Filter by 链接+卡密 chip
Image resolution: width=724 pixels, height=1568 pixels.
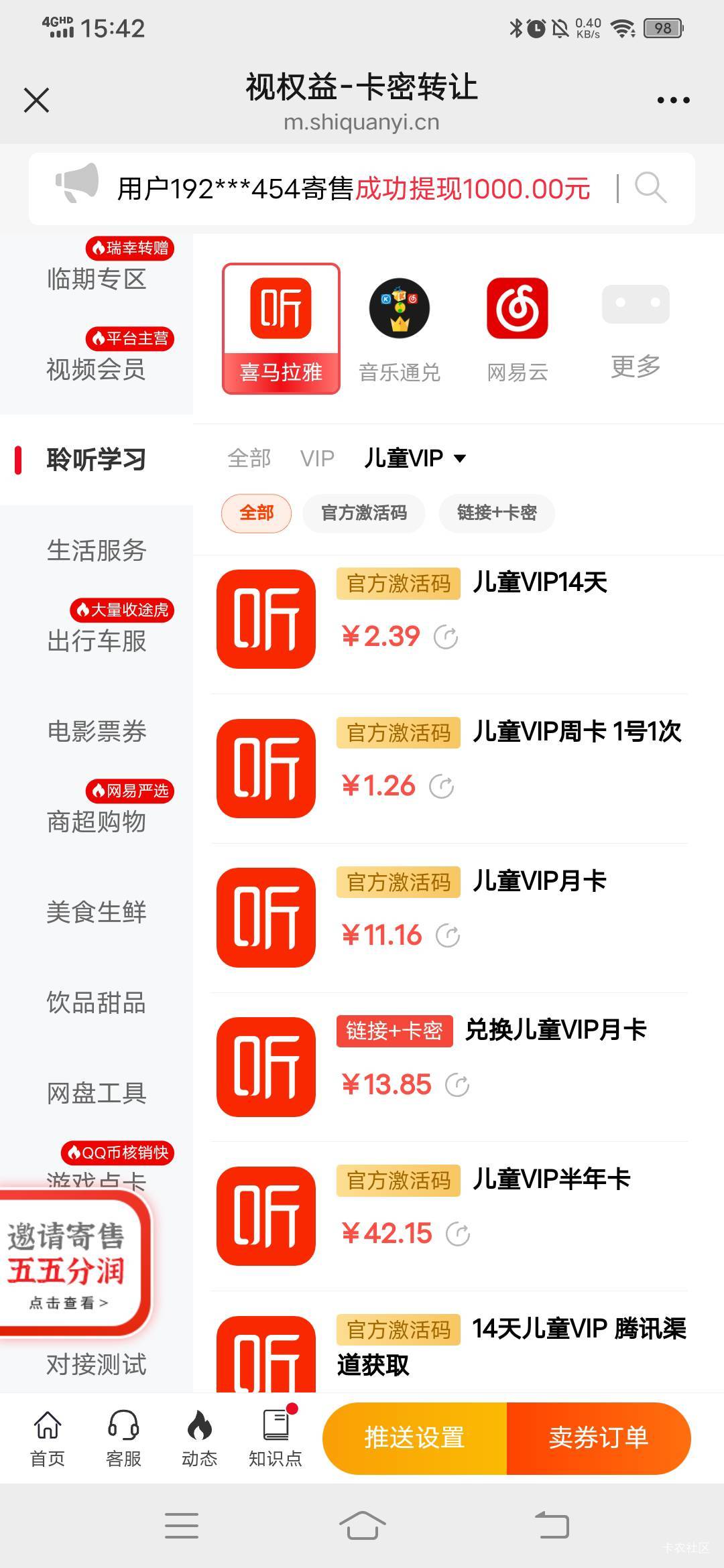click(496, 513)
